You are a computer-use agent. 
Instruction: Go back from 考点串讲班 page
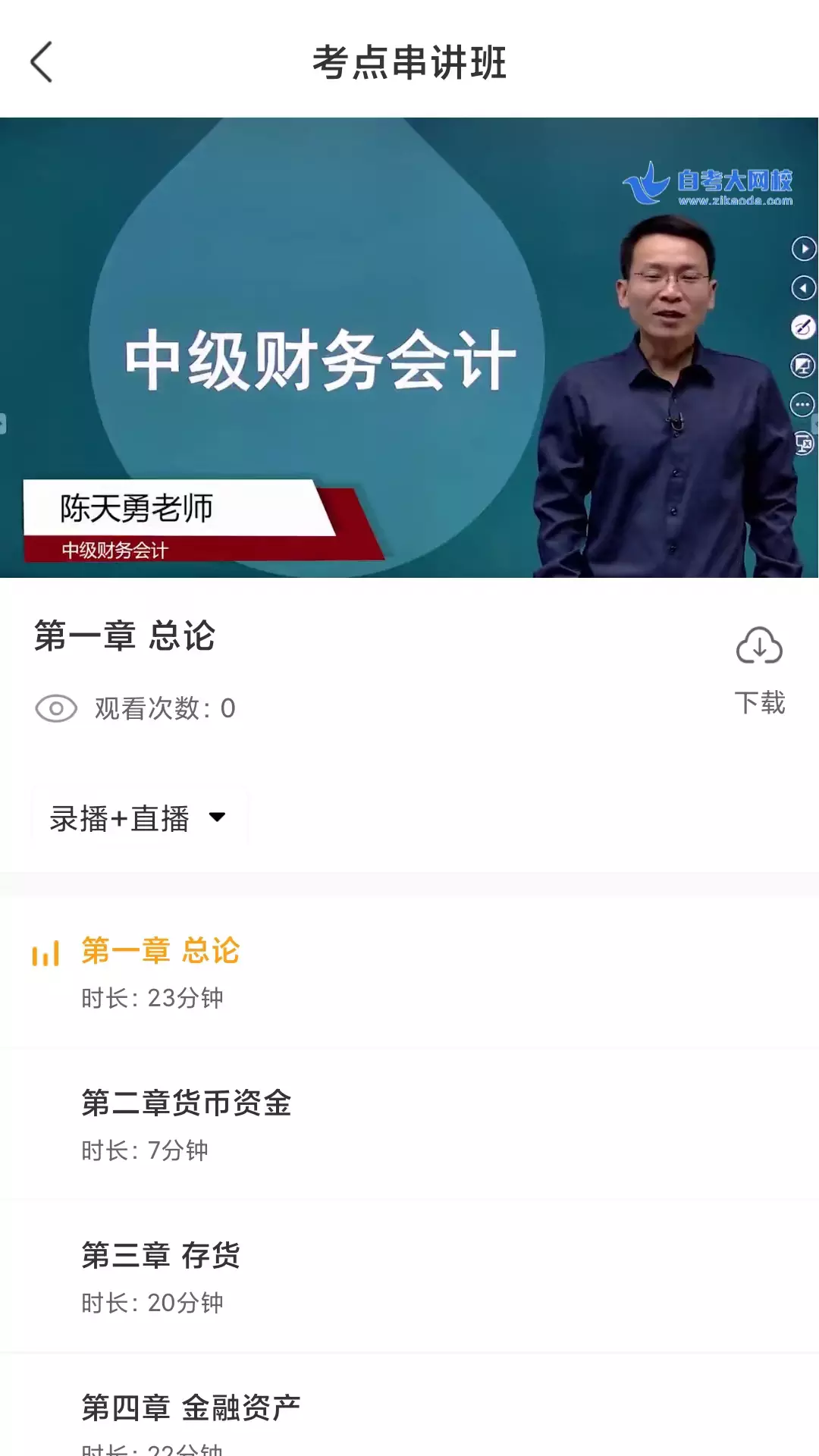pos(42,62)
